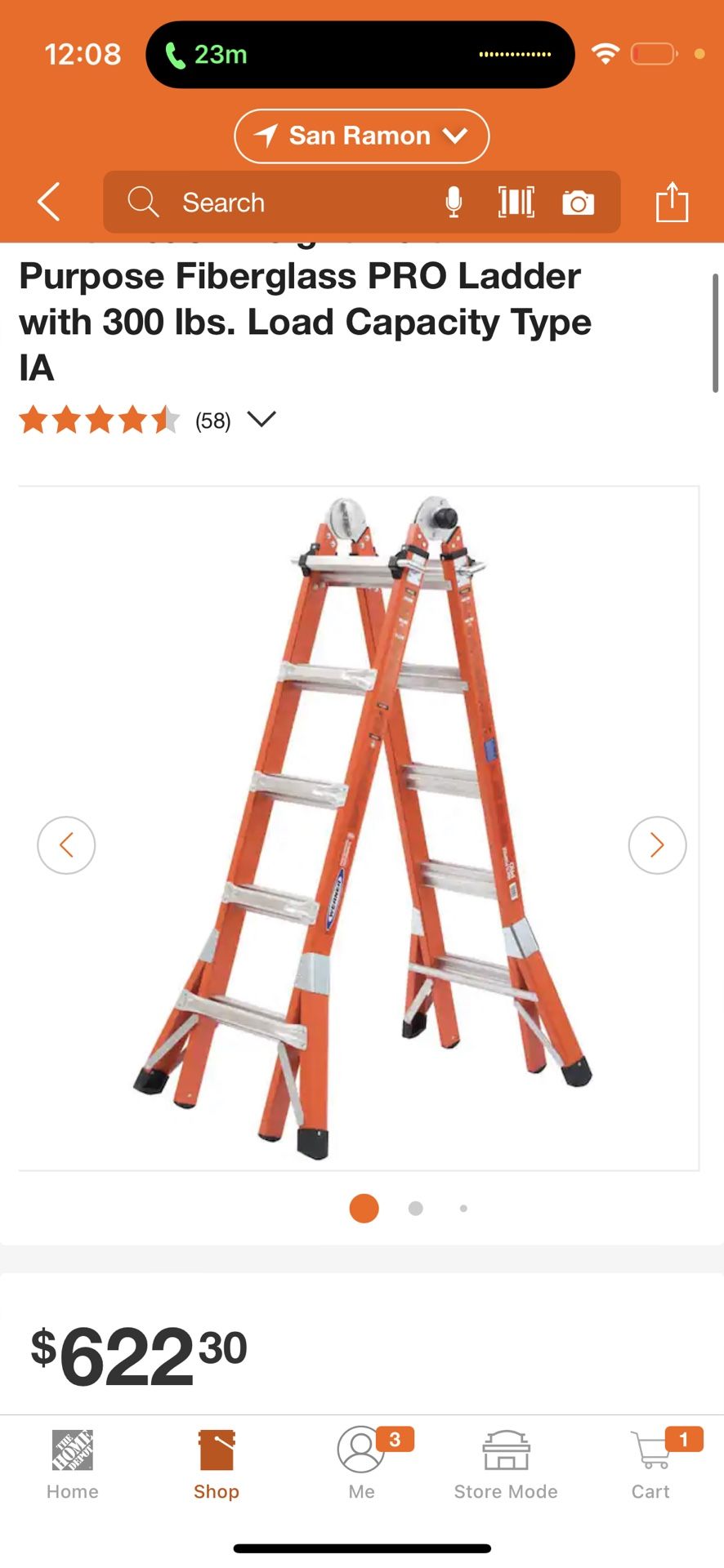Open the Me account tab
This screenshot has width=724, height=1568.
click(361, 1466)
